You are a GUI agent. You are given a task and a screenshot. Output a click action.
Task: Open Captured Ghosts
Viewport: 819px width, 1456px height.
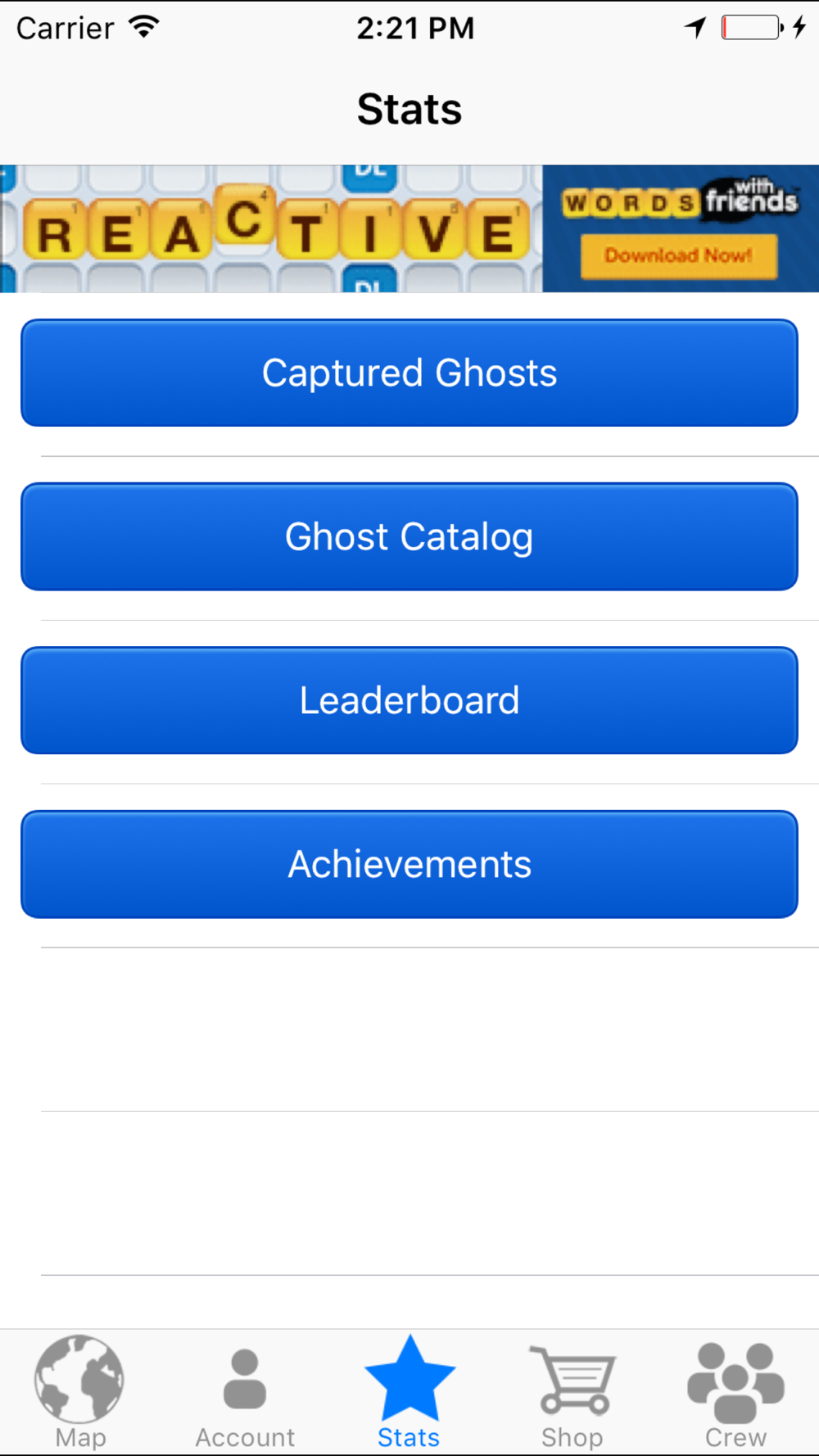[409, 373]
